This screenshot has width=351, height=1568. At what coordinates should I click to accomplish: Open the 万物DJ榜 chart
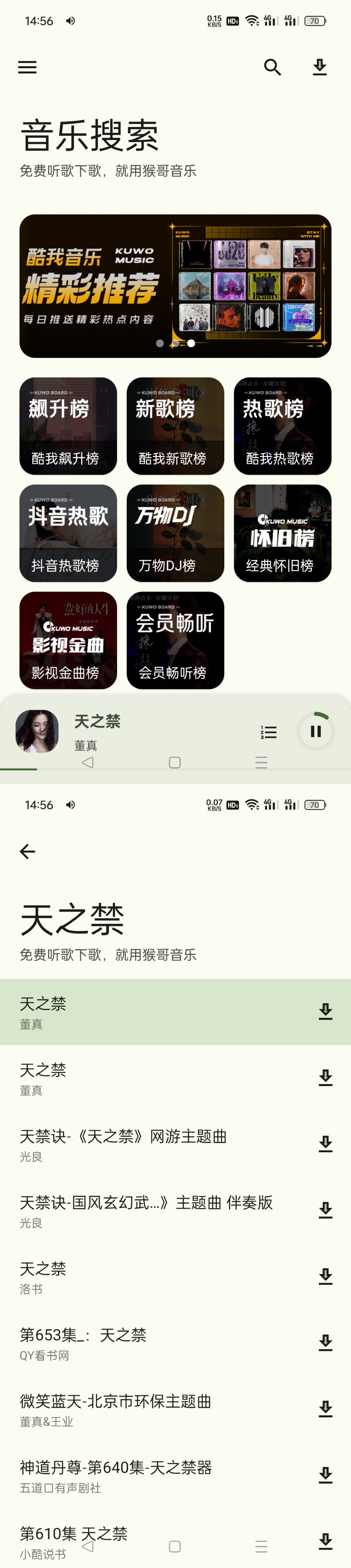tap(175, 533)
